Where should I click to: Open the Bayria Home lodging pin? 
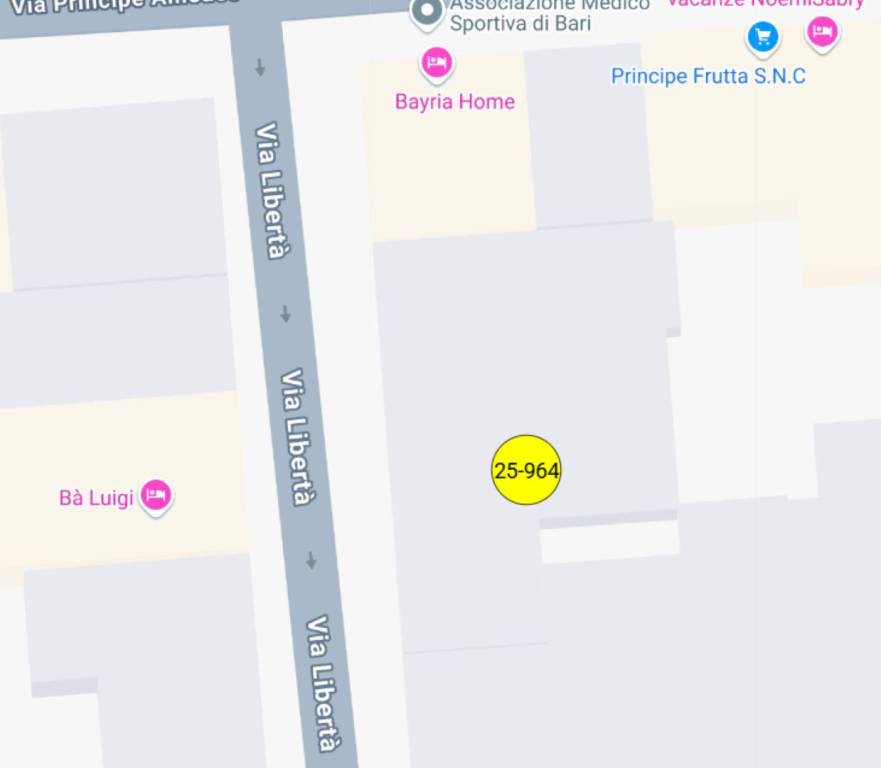tap(436, 64)
